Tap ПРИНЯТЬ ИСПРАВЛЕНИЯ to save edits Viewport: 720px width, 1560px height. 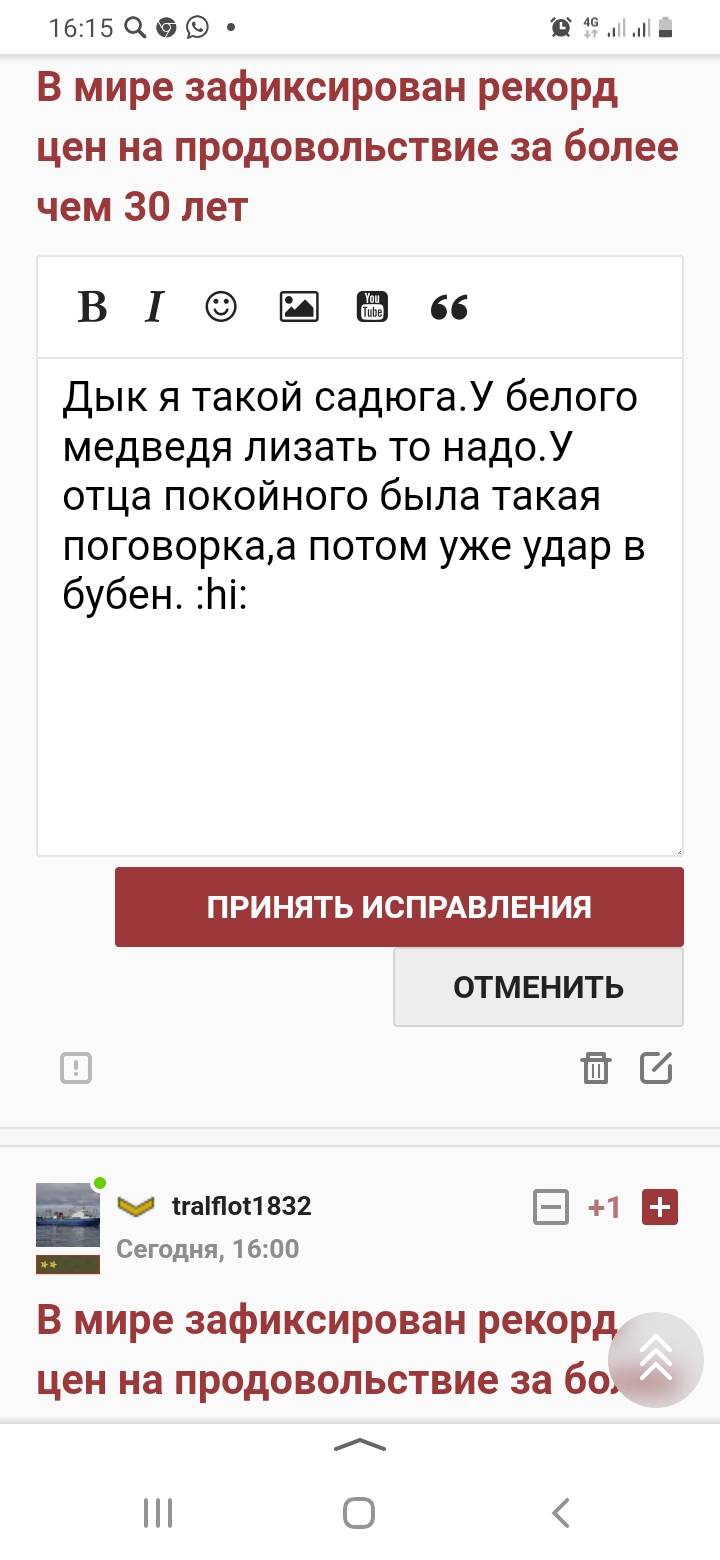click(x=399, y=907)
